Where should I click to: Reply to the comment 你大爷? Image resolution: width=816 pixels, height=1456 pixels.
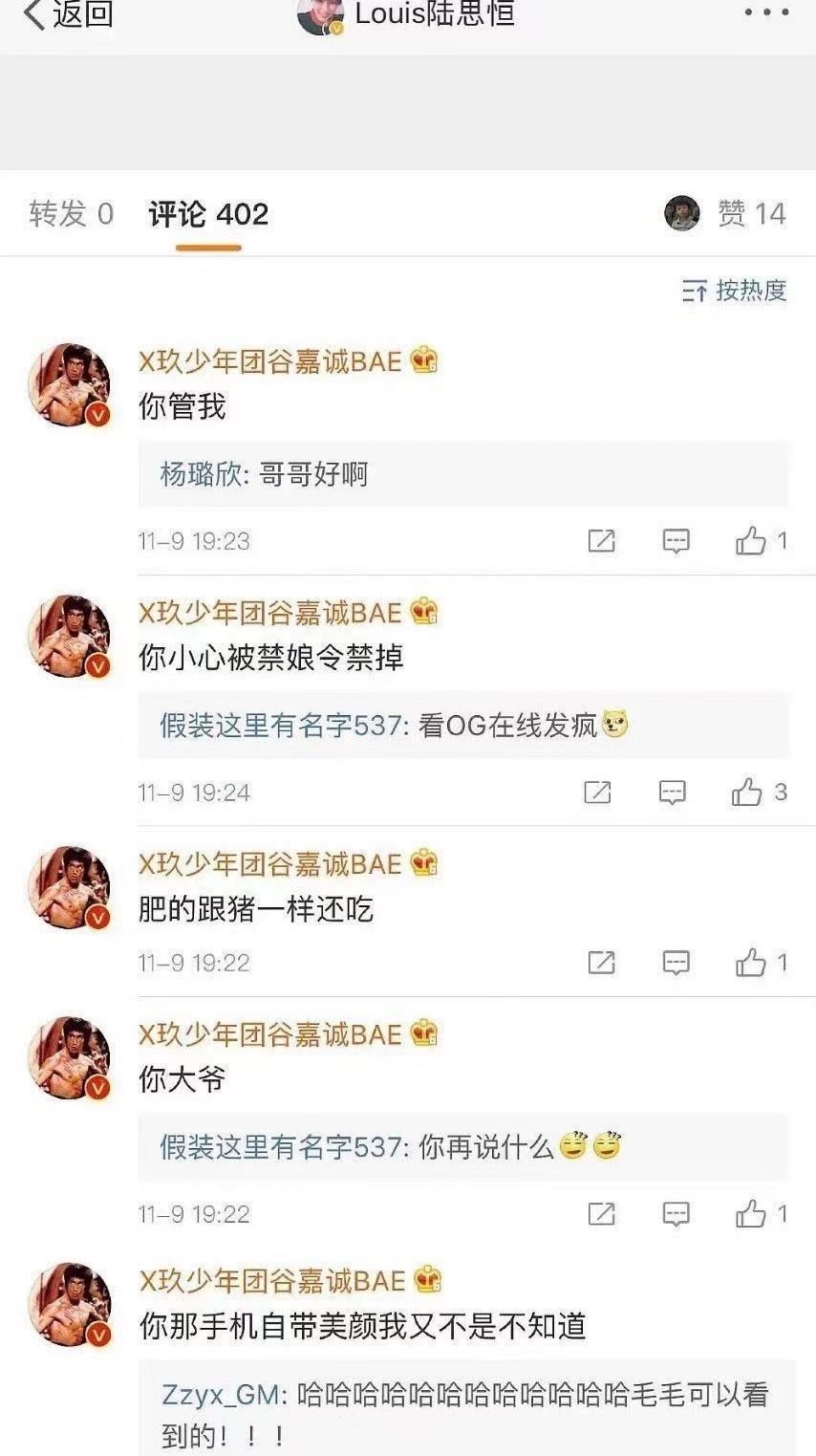(676, 1214)
